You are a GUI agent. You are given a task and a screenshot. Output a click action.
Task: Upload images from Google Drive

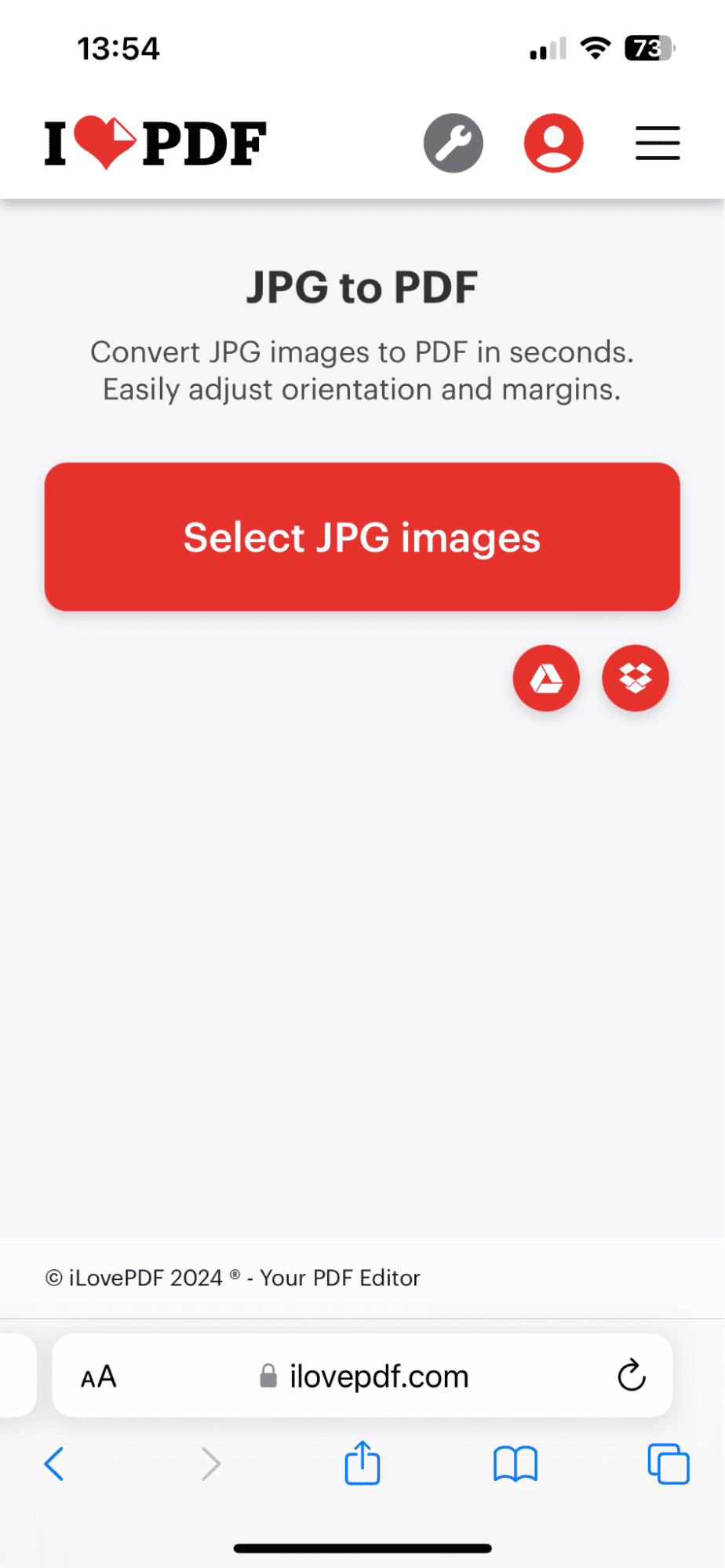coord(546,678)
